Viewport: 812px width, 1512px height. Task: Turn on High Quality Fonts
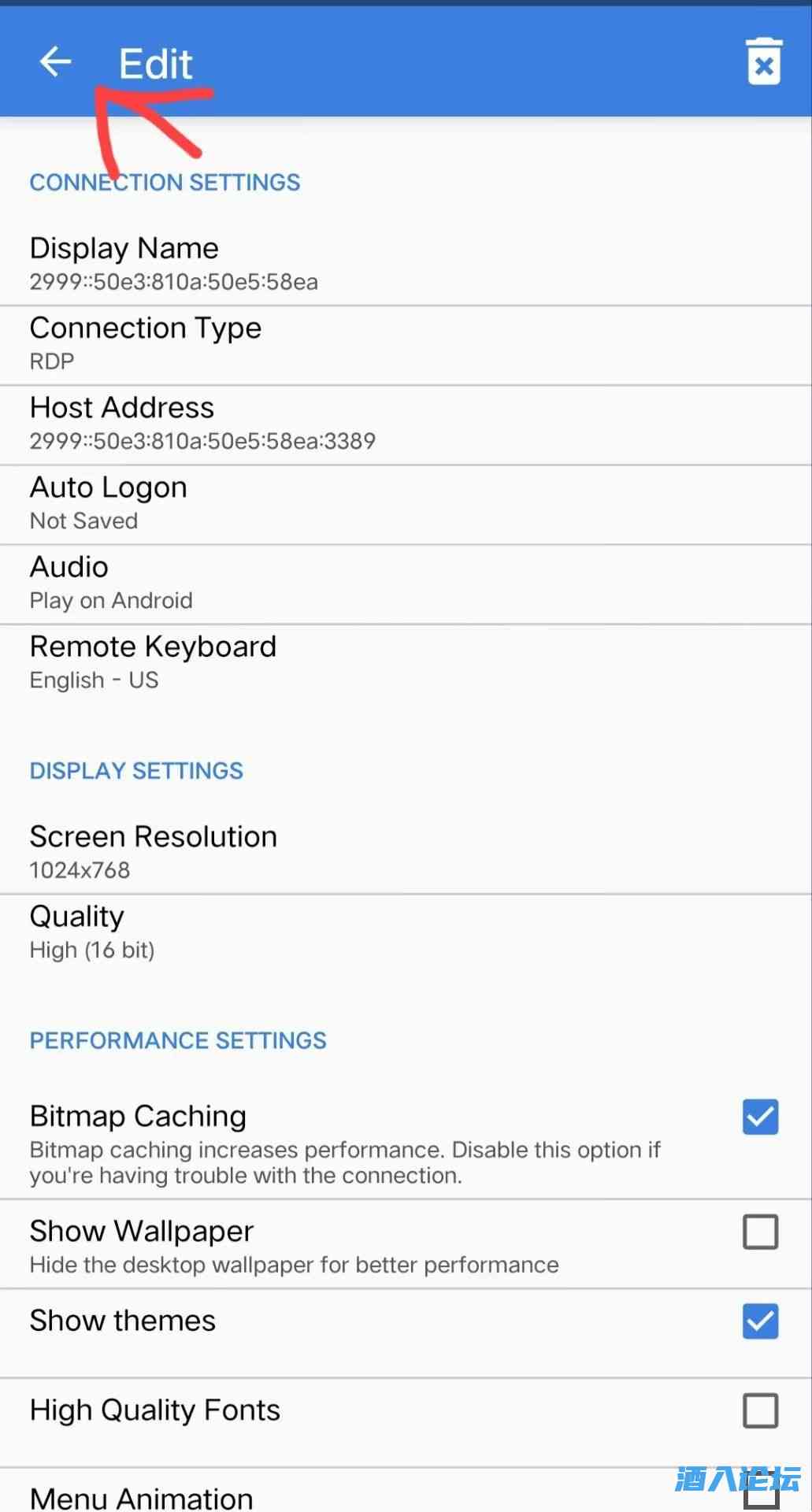click(760, 1410)
